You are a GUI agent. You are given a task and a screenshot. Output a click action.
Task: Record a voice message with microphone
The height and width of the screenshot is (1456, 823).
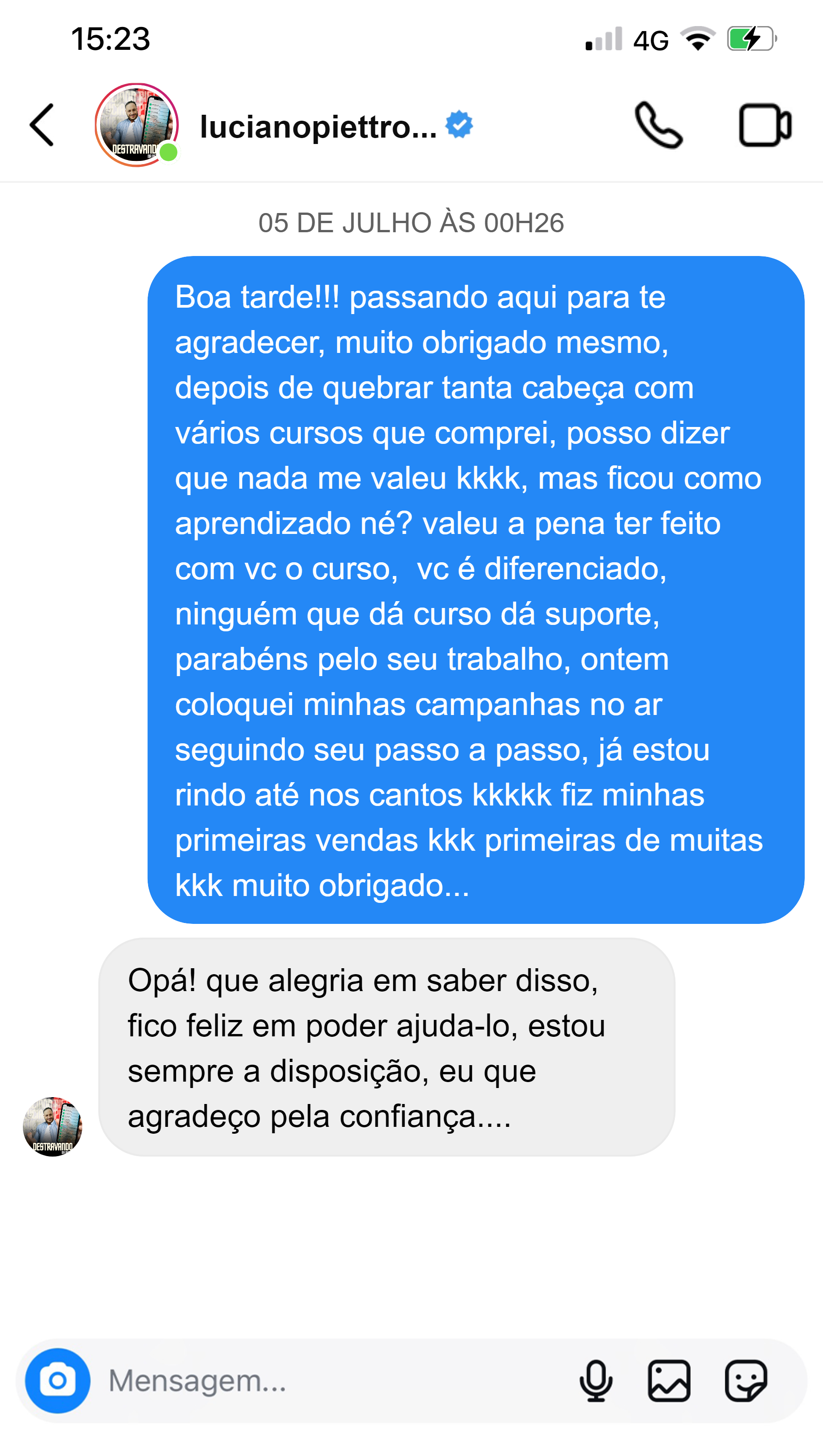click(596, 1380)
